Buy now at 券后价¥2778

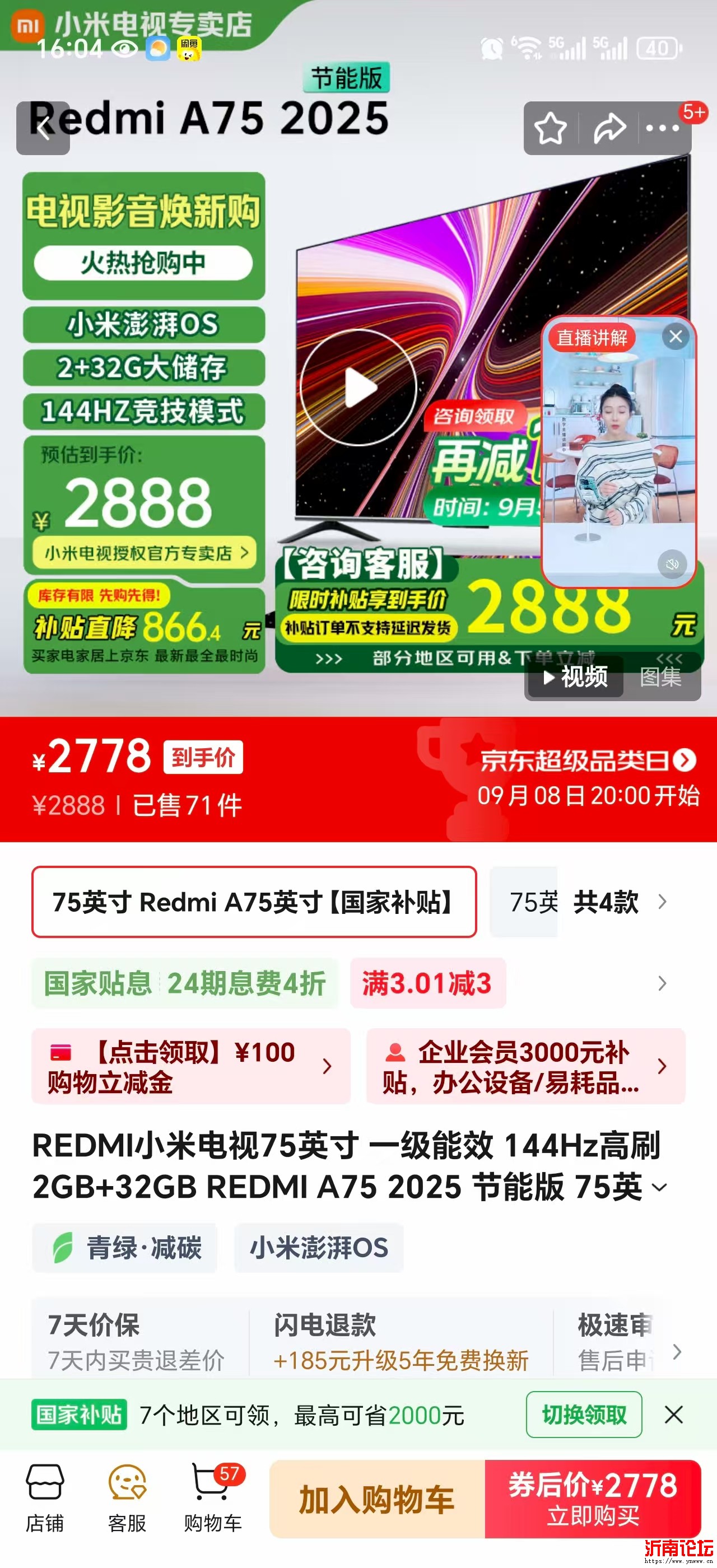tap(593, 1499)
